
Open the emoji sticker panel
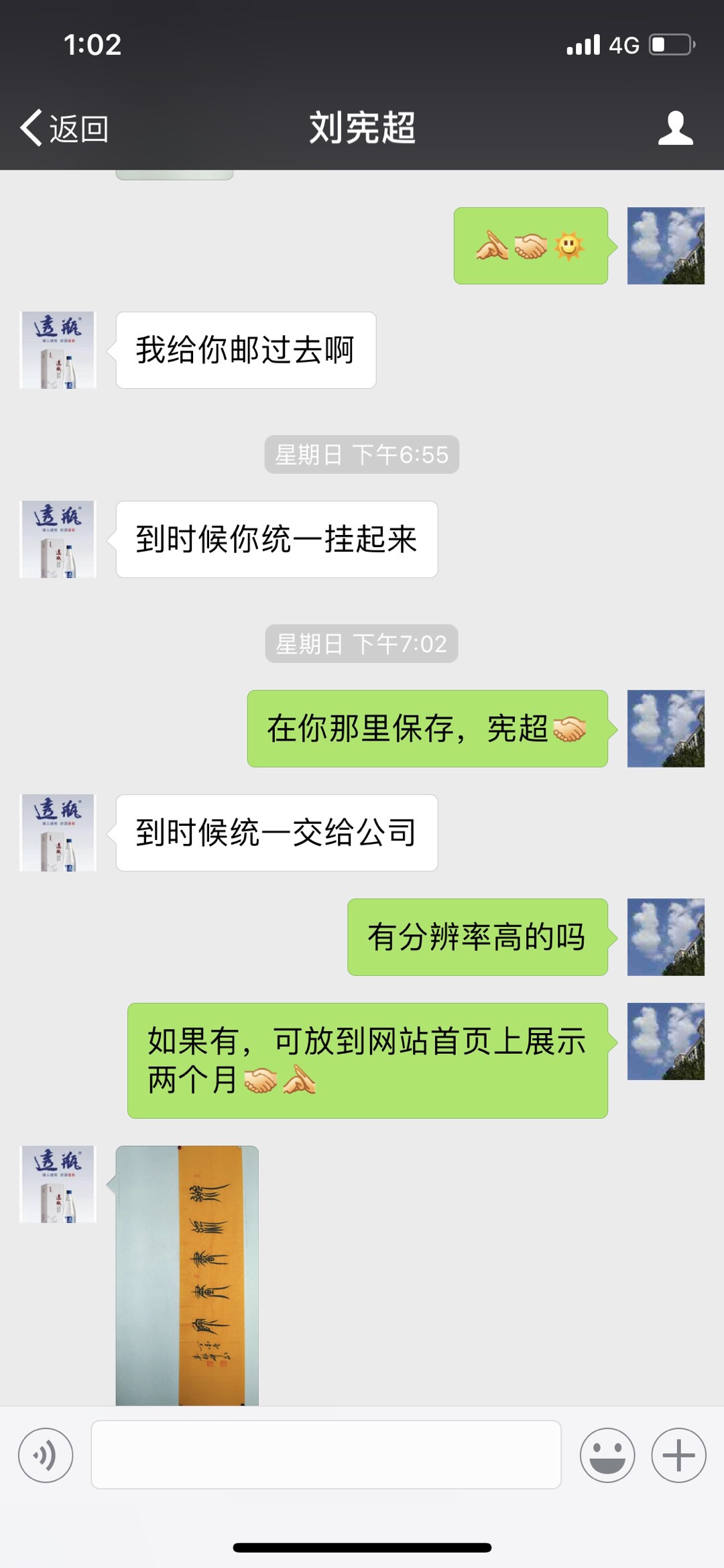click(x=607, y=1455)
